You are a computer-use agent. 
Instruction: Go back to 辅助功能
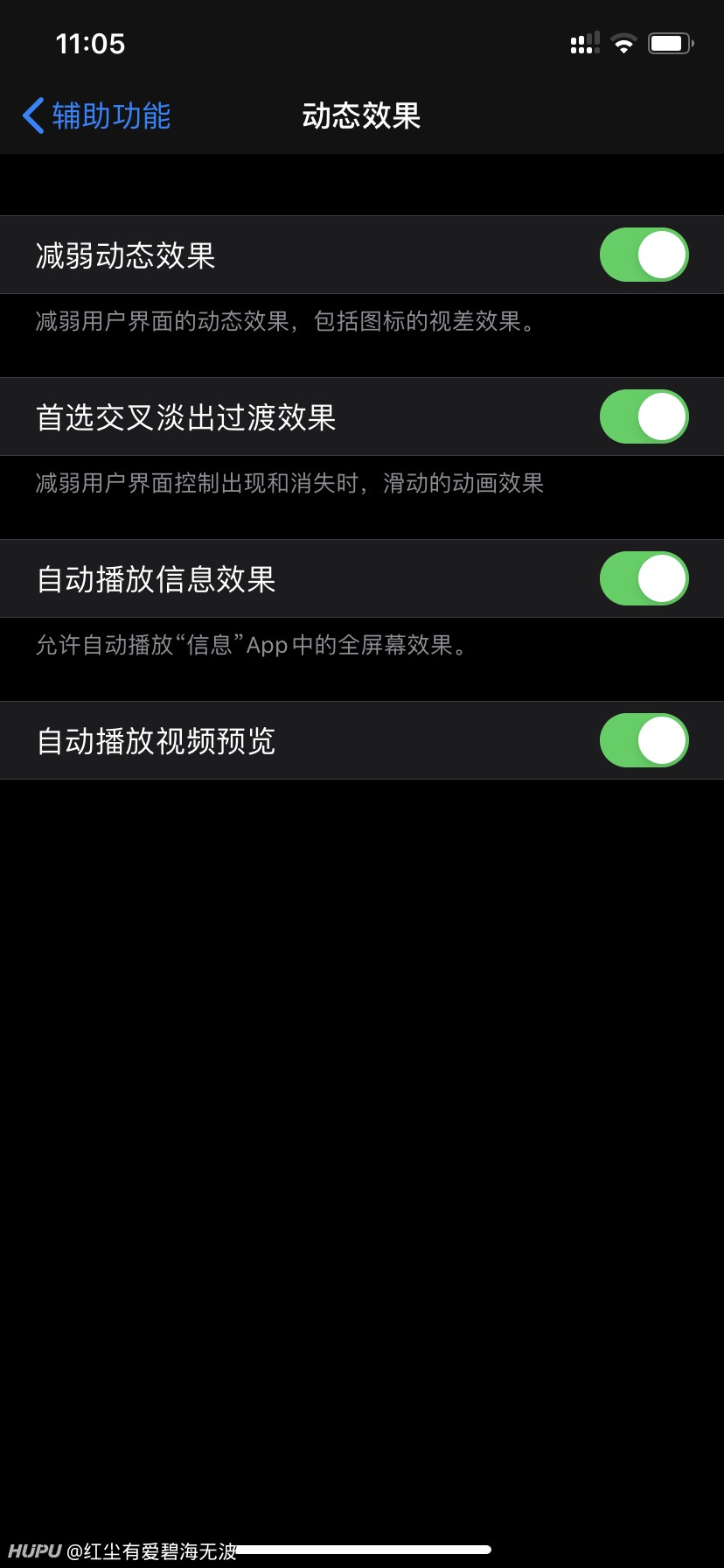point(96,115)
